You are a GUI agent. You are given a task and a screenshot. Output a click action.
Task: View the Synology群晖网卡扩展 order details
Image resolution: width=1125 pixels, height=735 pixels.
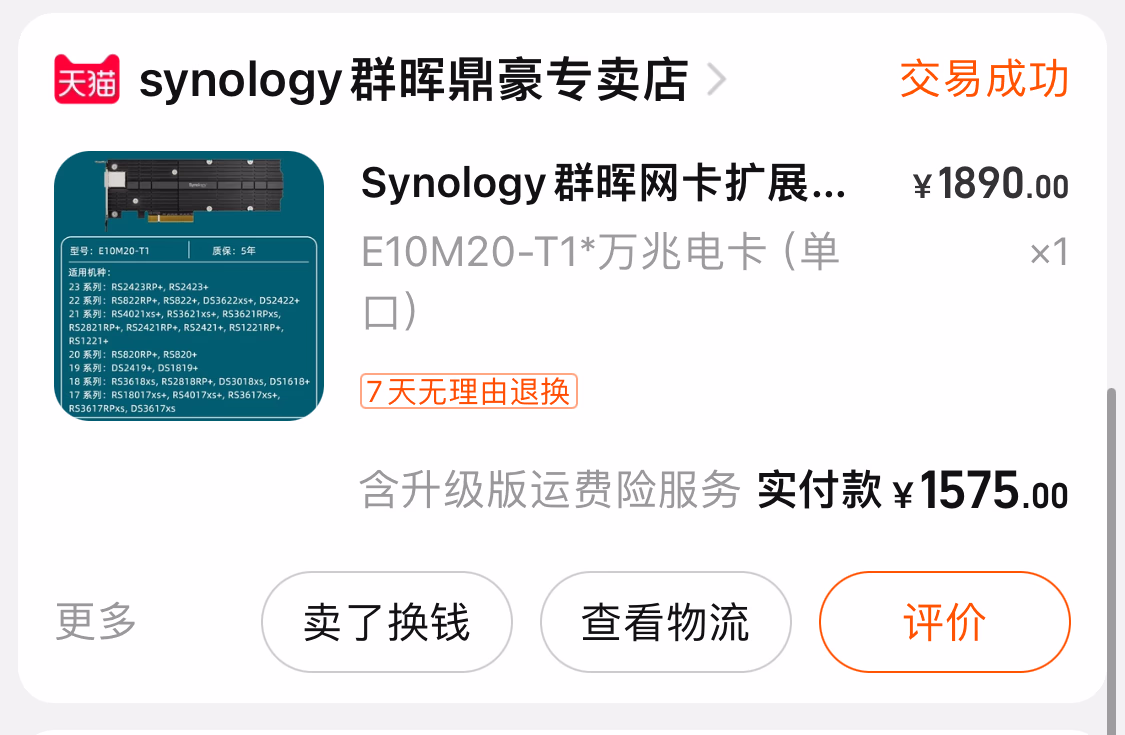[603, 185]
